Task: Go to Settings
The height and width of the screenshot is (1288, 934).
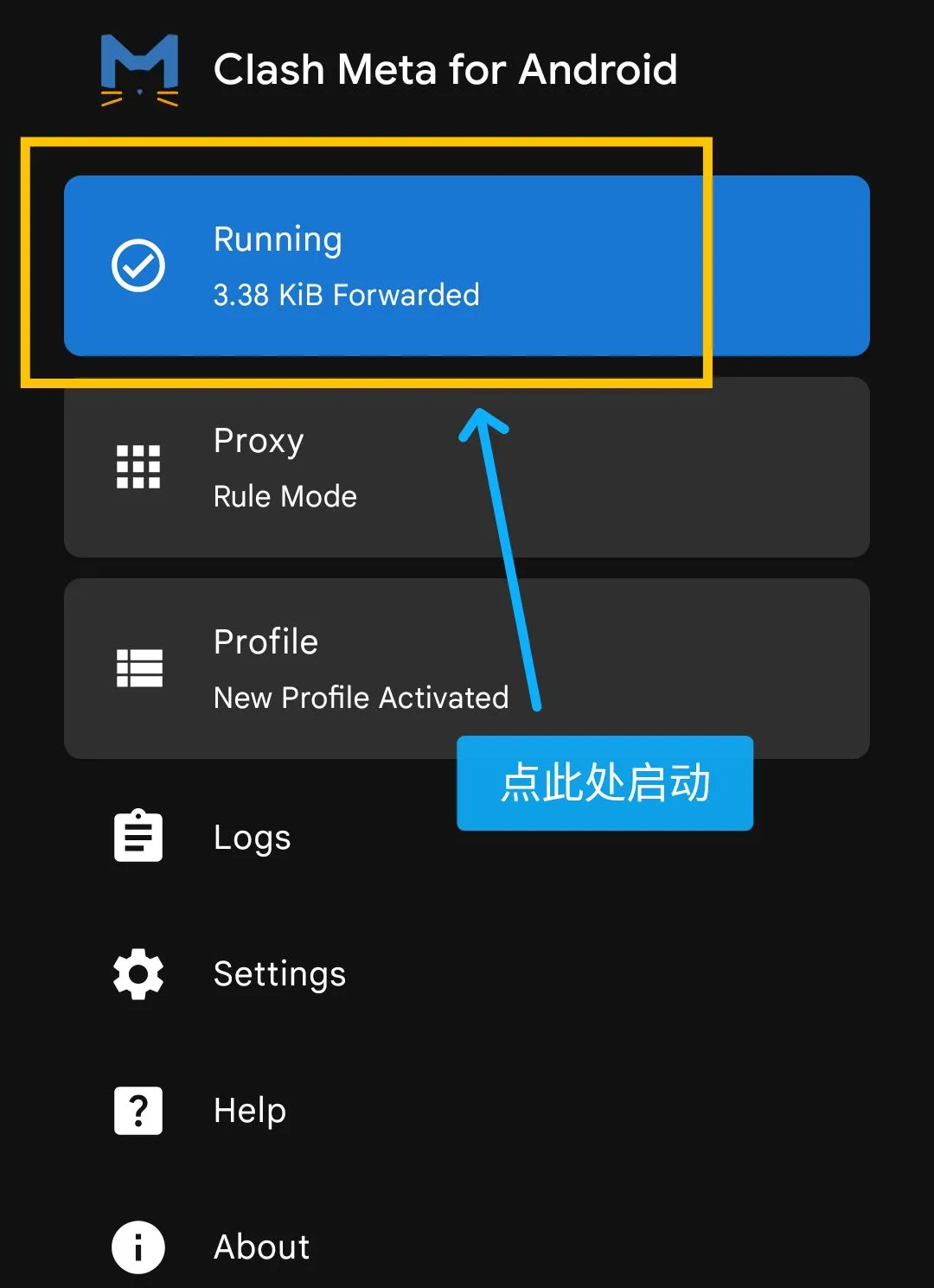Action: pyautogui.click(x=278, y=974)
